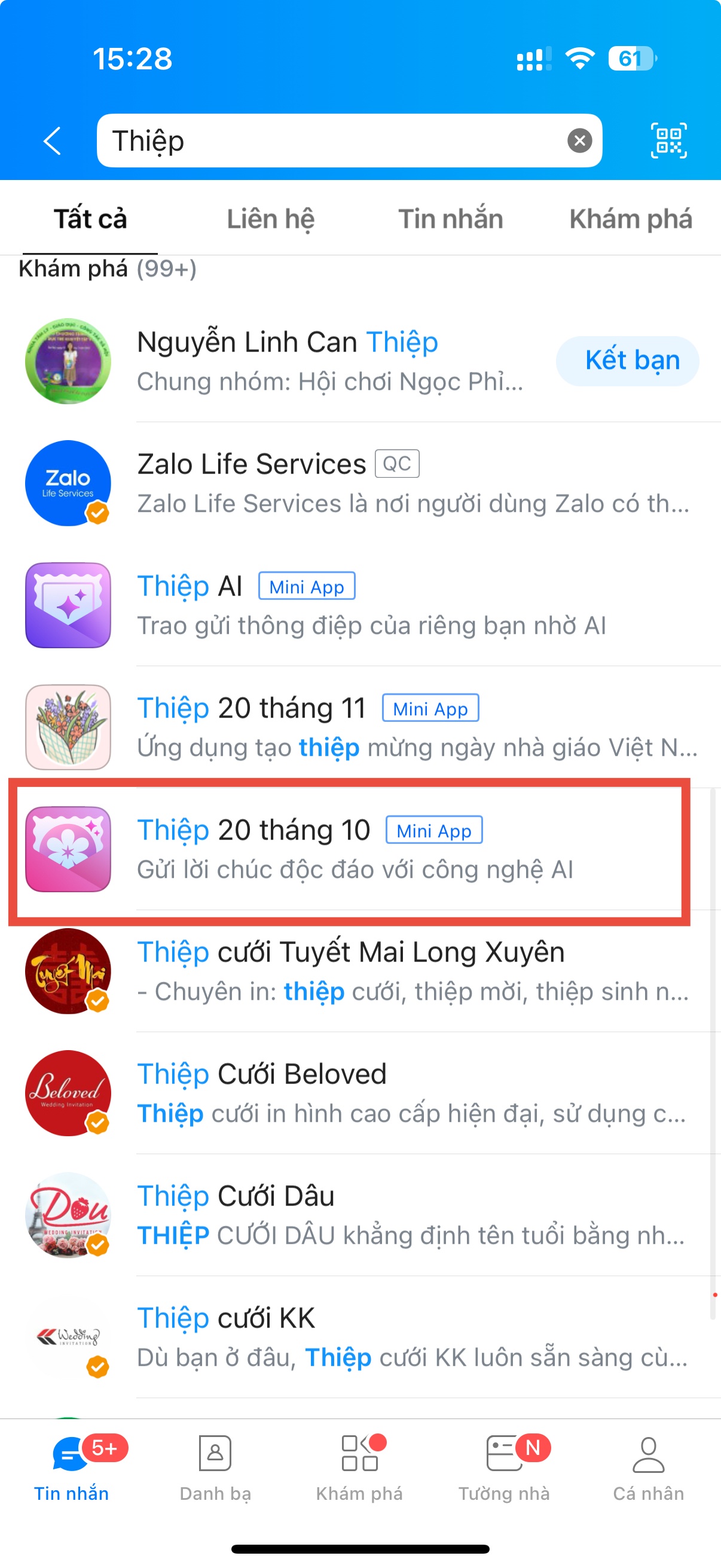
Task: Switch to the Cá nhân tab
Action: click(648, 1468)
